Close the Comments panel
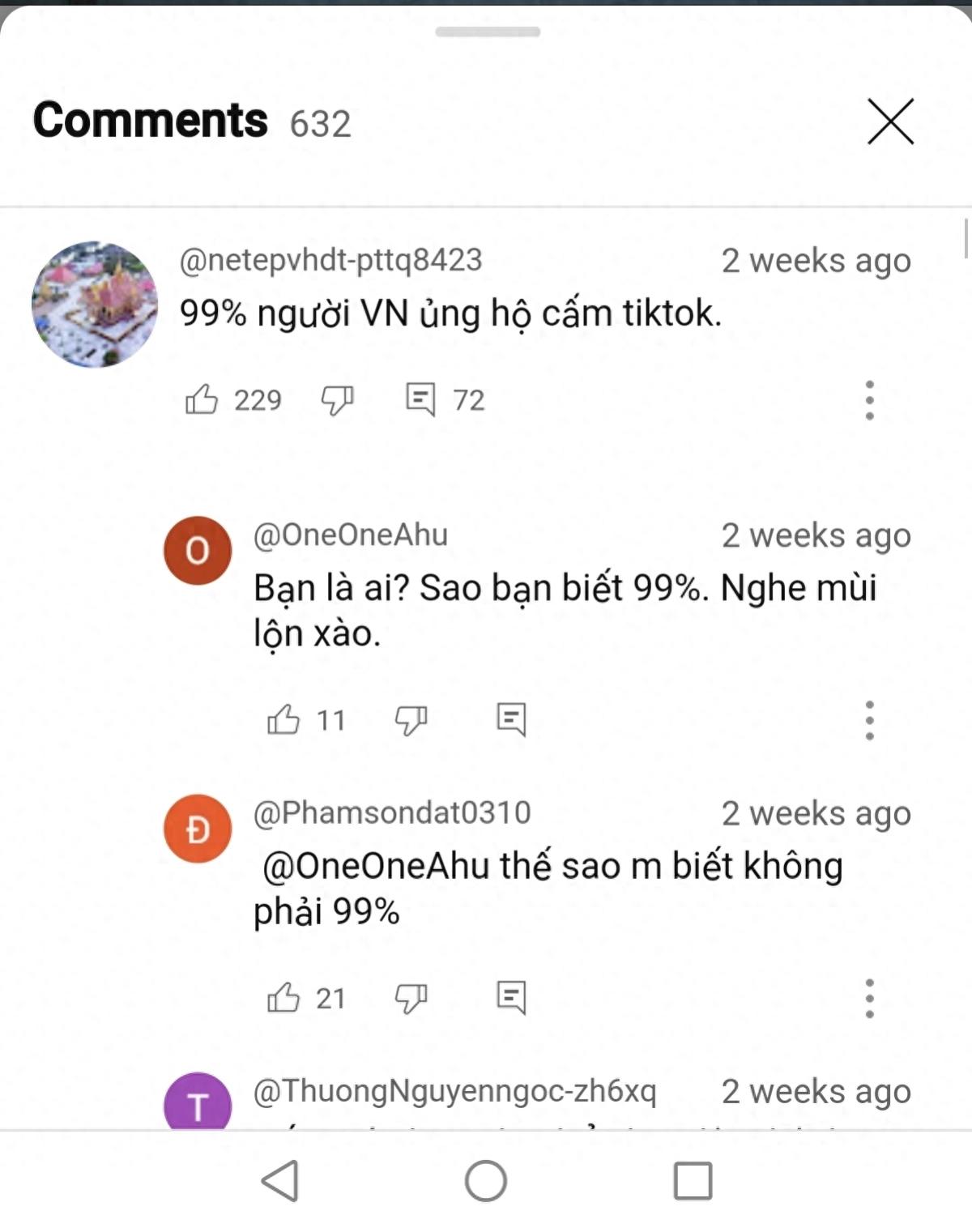 tap(891, 123)
